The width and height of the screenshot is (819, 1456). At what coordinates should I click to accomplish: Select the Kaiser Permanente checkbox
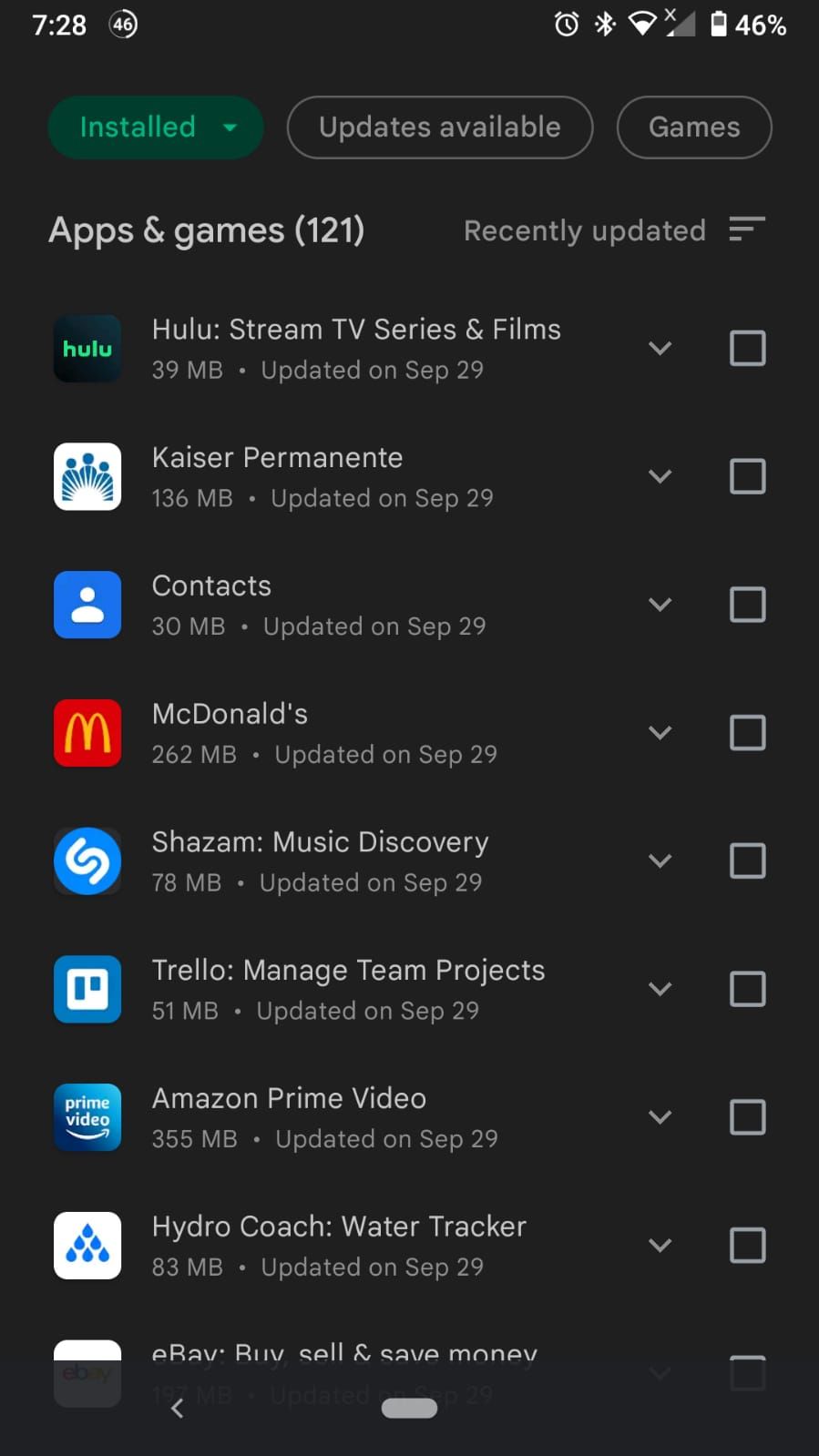pos(747,476)
